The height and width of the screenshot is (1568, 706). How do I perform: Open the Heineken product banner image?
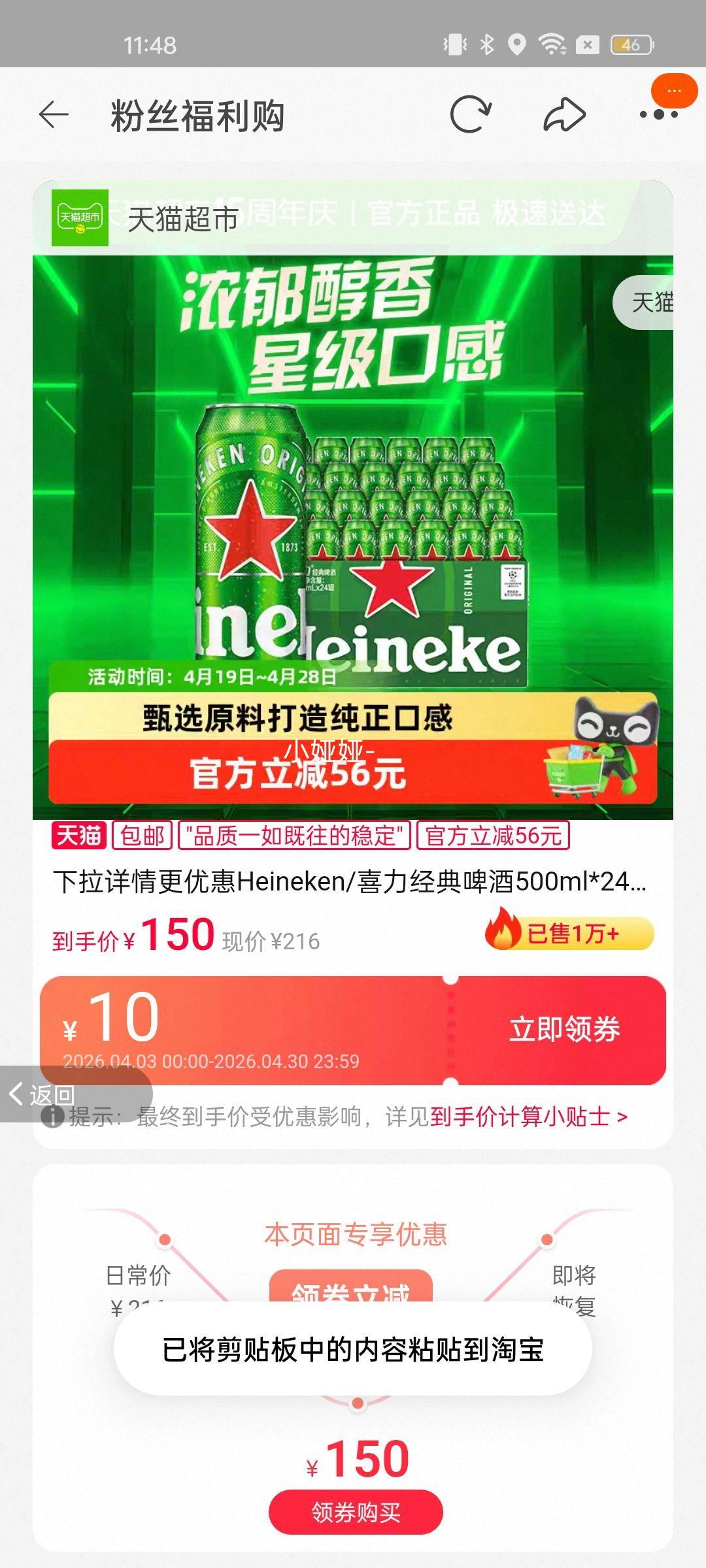(x=353, y=523)
